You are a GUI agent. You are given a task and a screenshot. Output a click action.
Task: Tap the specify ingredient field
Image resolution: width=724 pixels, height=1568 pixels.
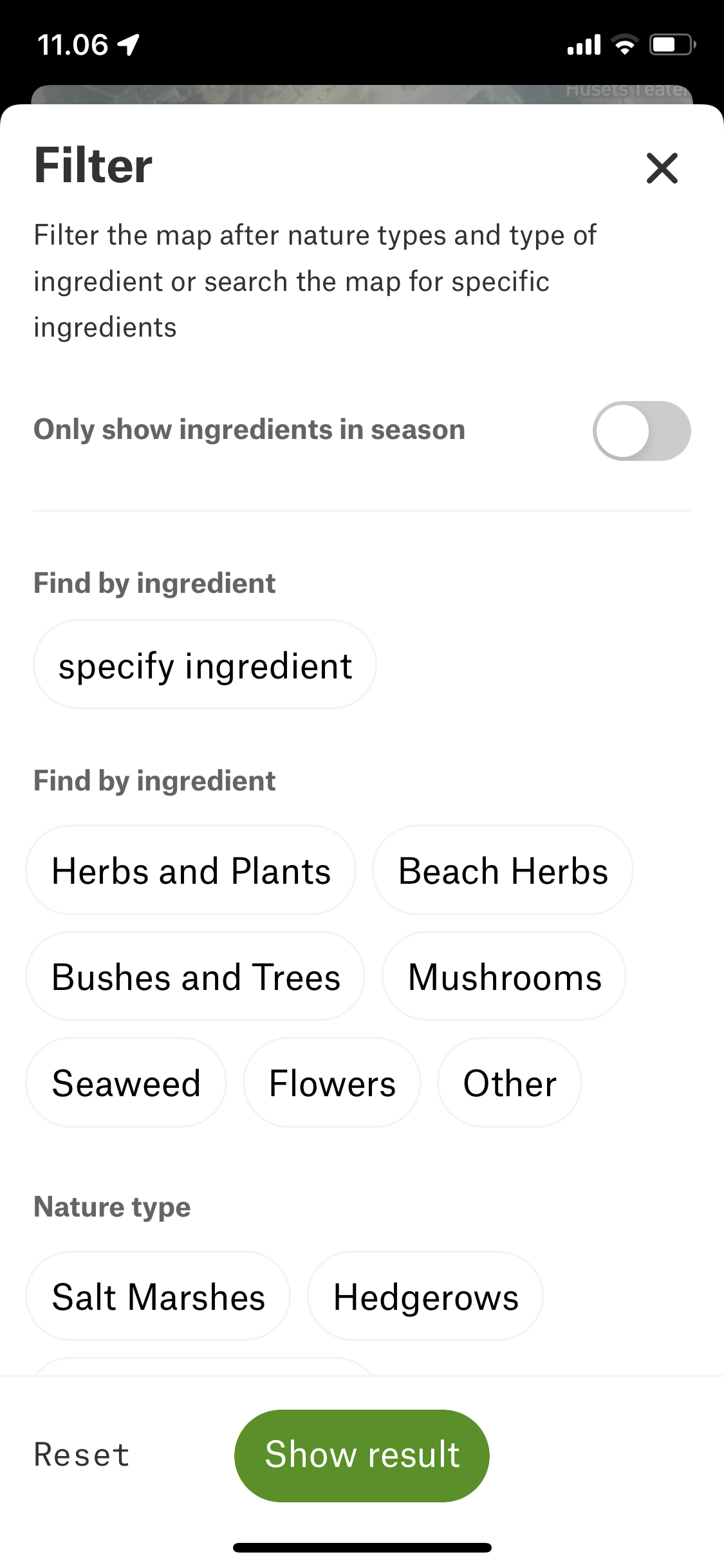tap(205, 665)
